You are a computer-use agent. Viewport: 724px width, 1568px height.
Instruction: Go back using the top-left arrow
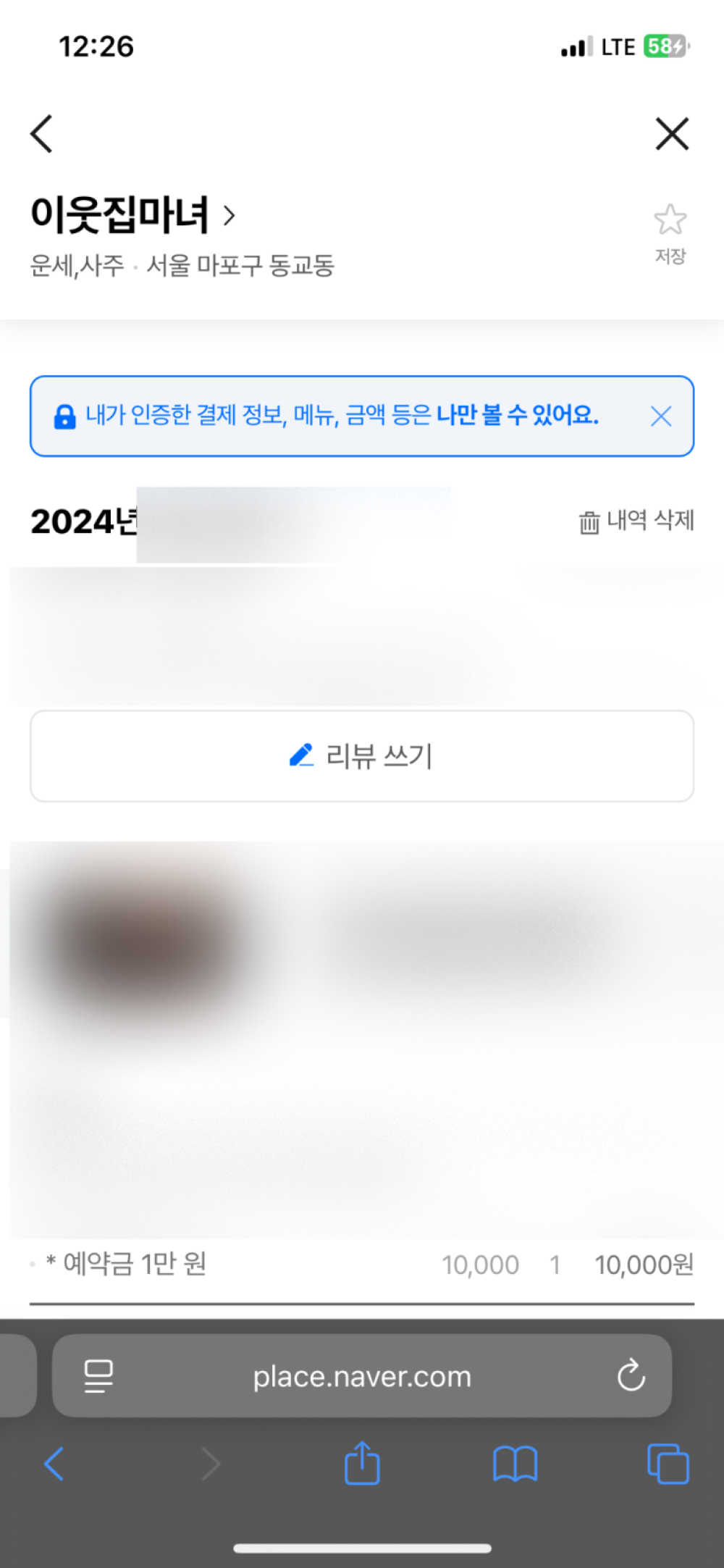coord(42,134)
